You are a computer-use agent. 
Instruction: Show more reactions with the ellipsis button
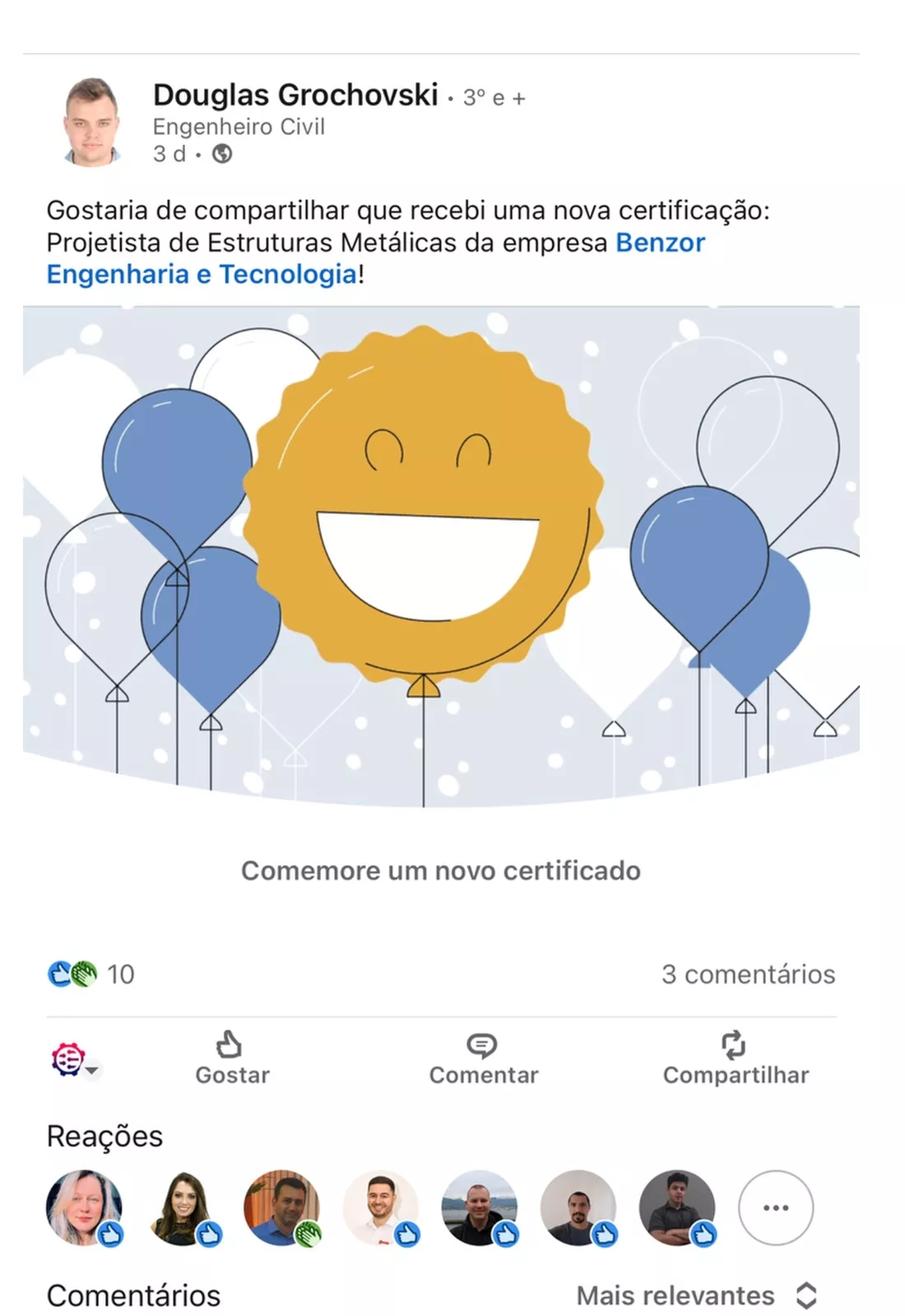pos(775,1207)
